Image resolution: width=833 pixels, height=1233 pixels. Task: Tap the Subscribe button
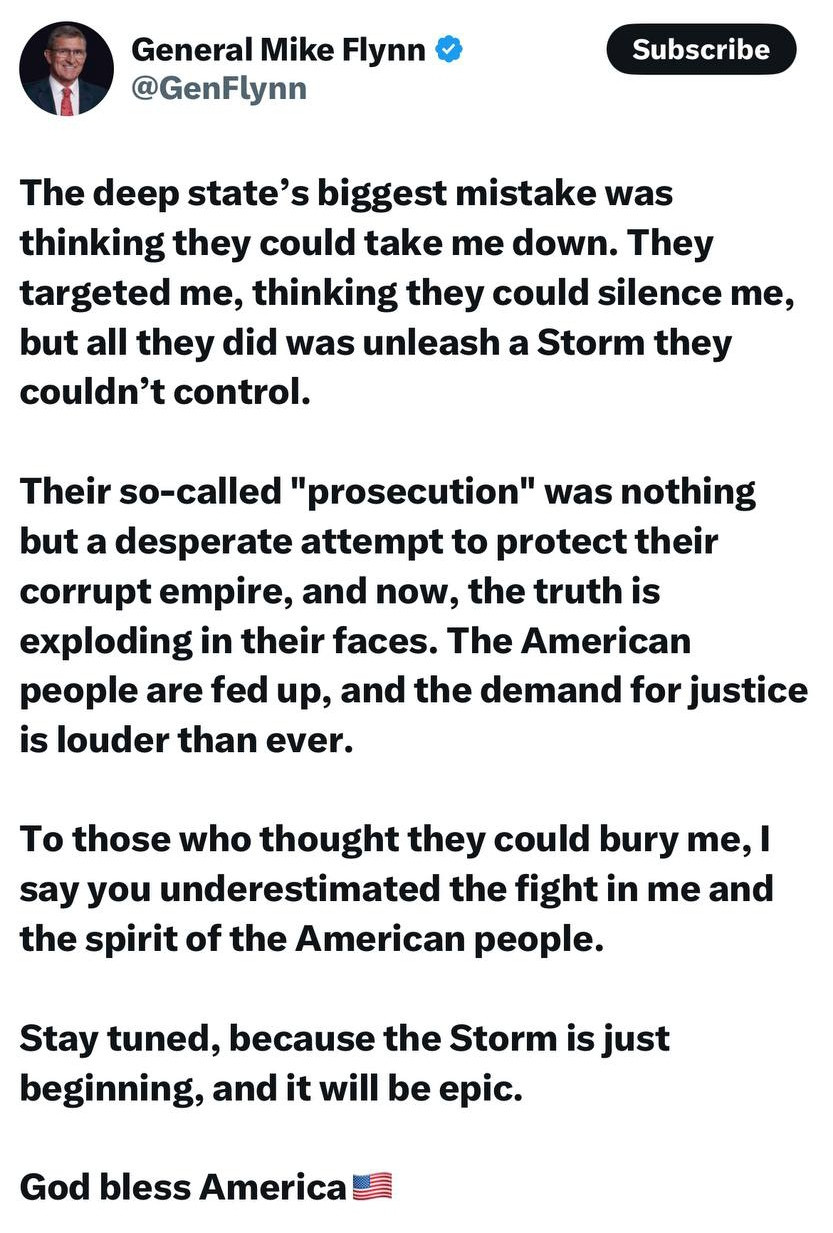701,50
